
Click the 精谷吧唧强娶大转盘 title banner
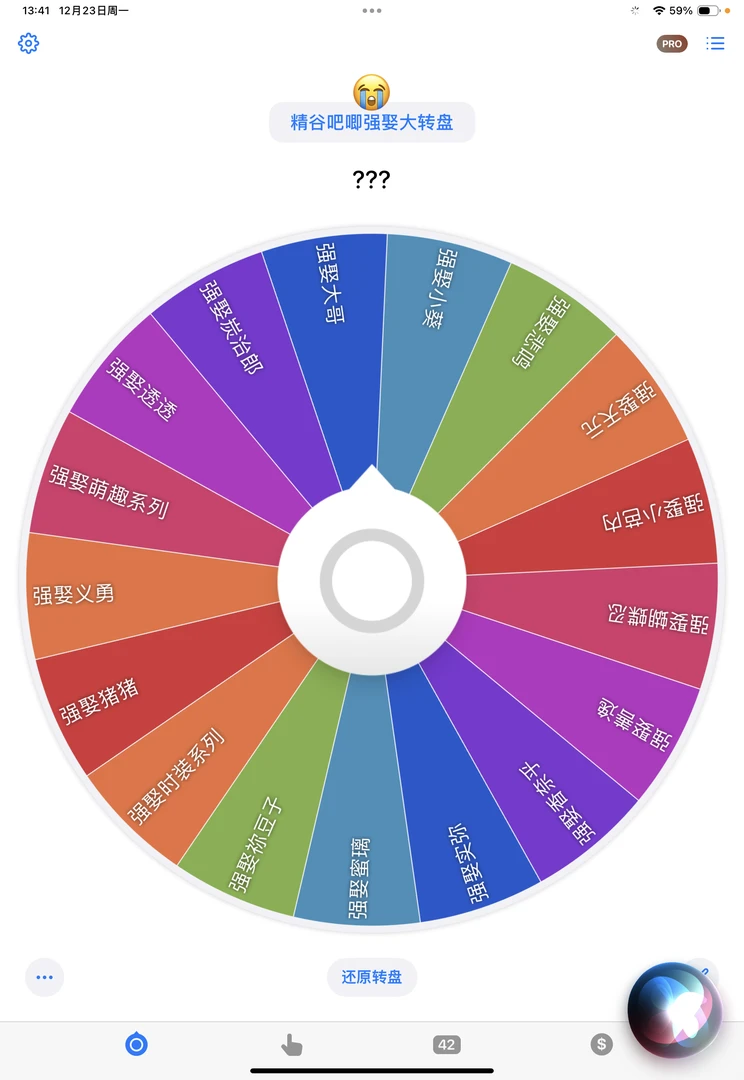click(x=371, y=121)
